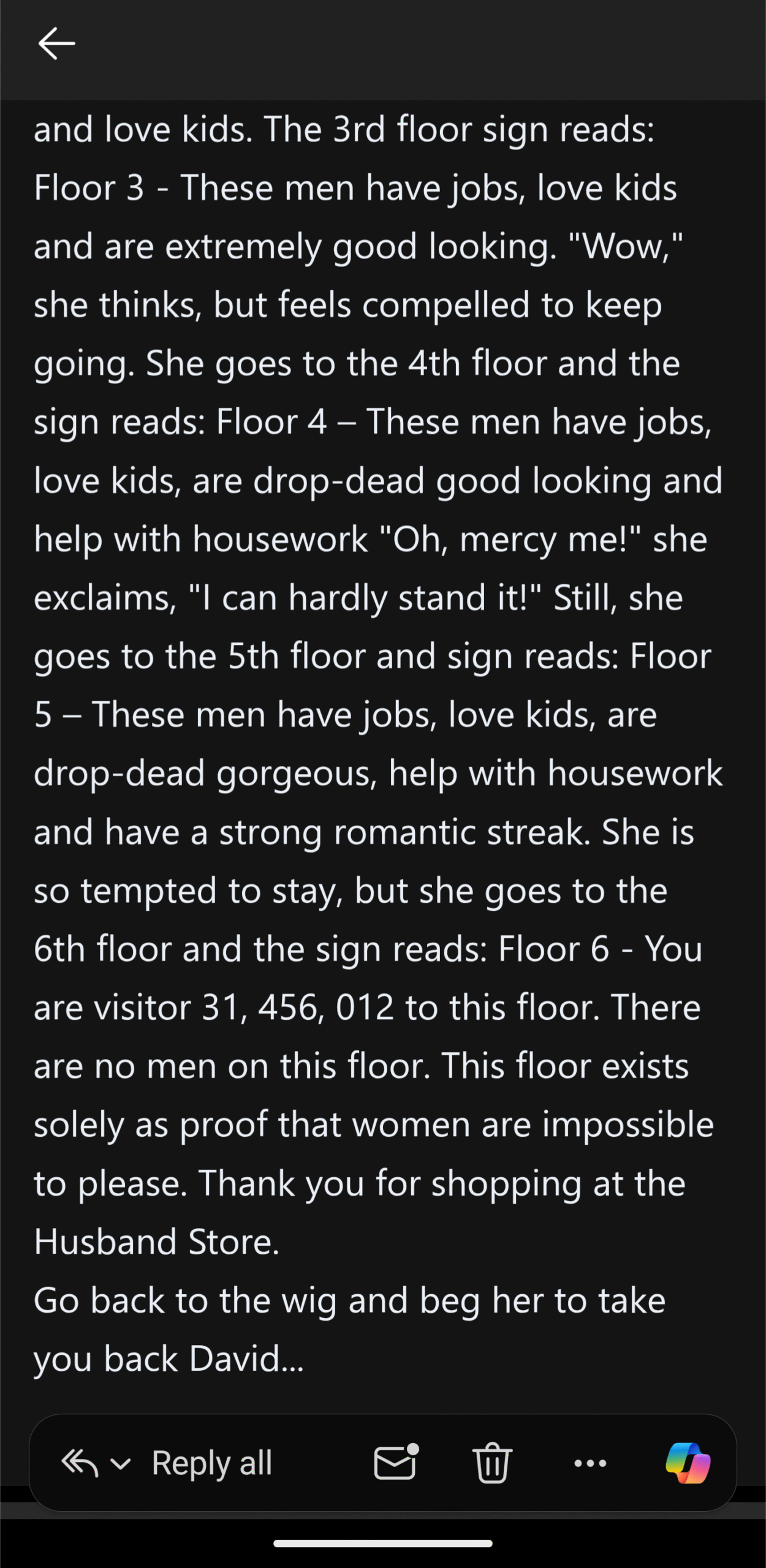Mark this email as unread

(395, 1463)
